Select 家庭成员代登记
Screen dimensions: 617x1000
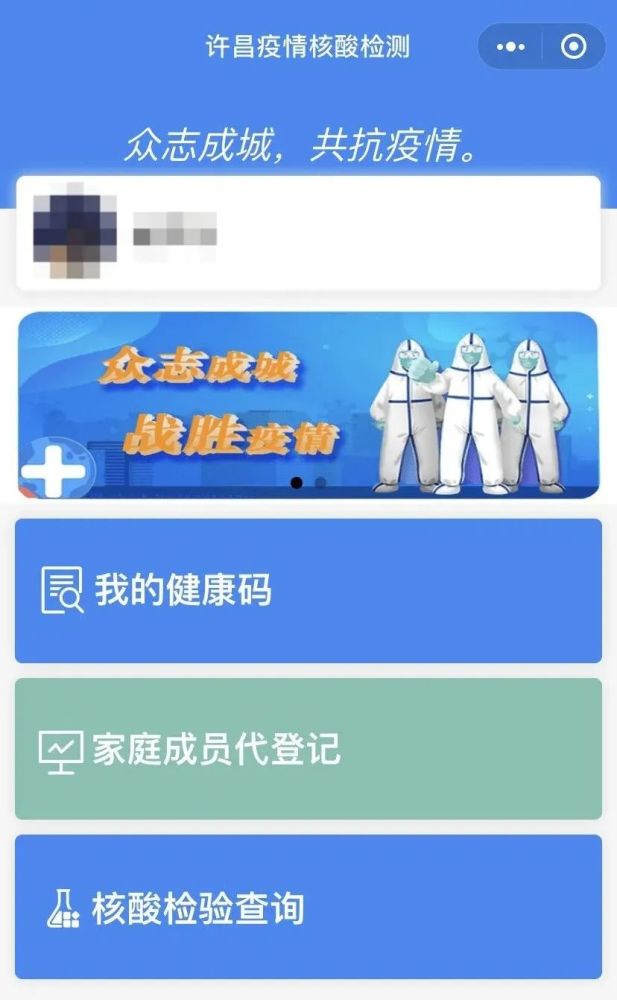point(308,749)
